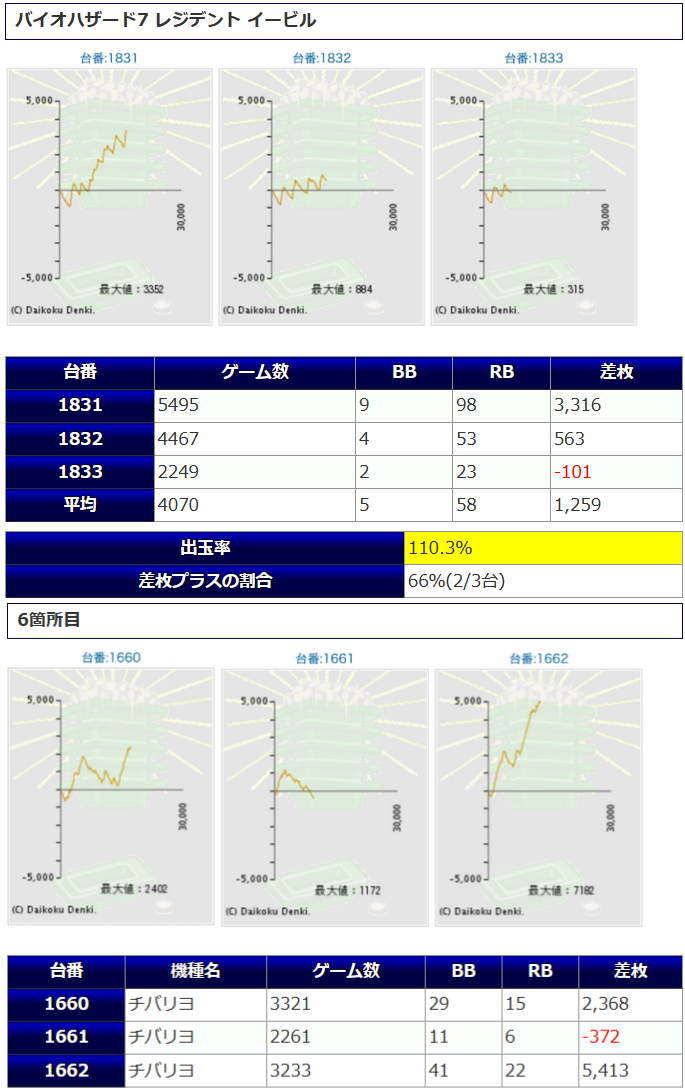Open the 台番:1662 link
685x1090 pixels.
[x=538, y=658]
